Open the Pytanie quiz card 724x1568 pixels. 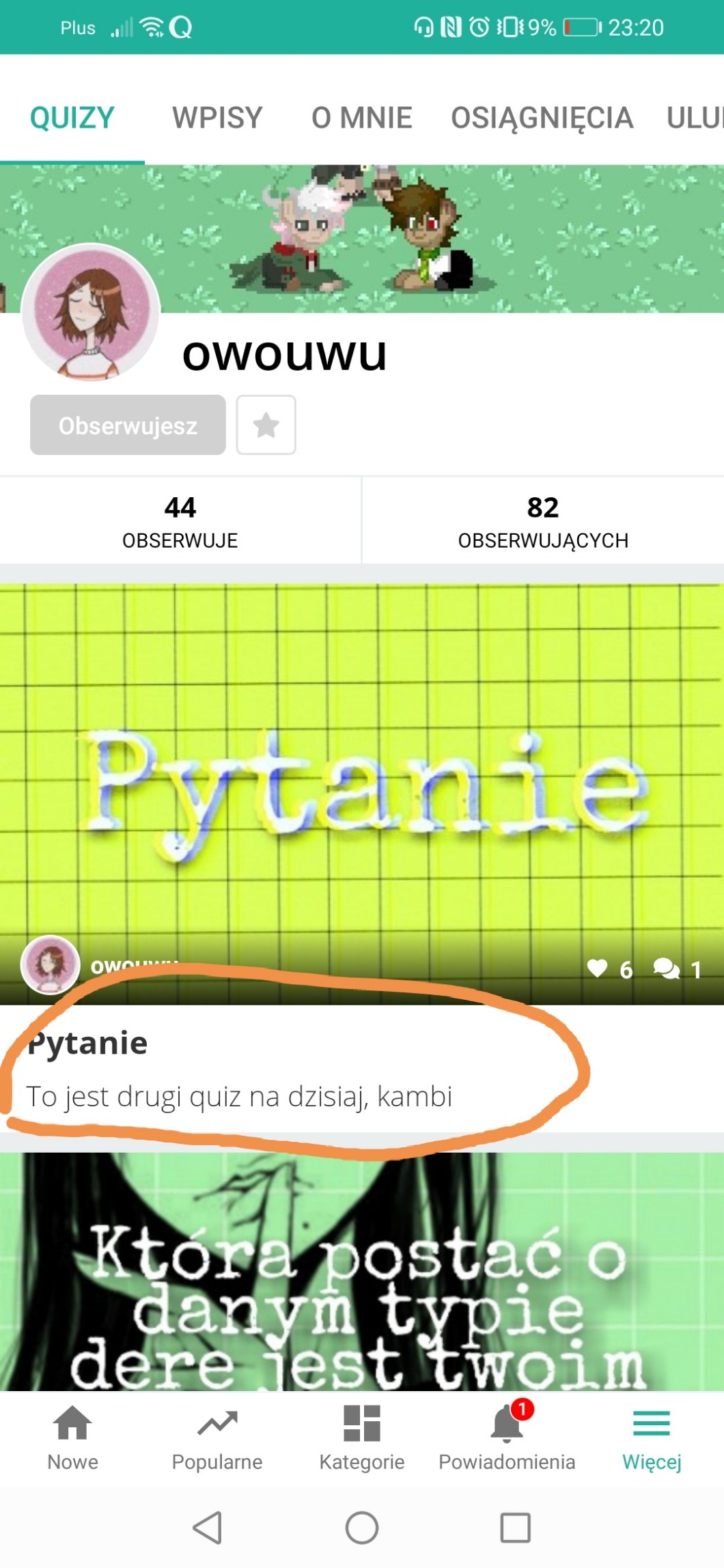[x=361, y=785]
